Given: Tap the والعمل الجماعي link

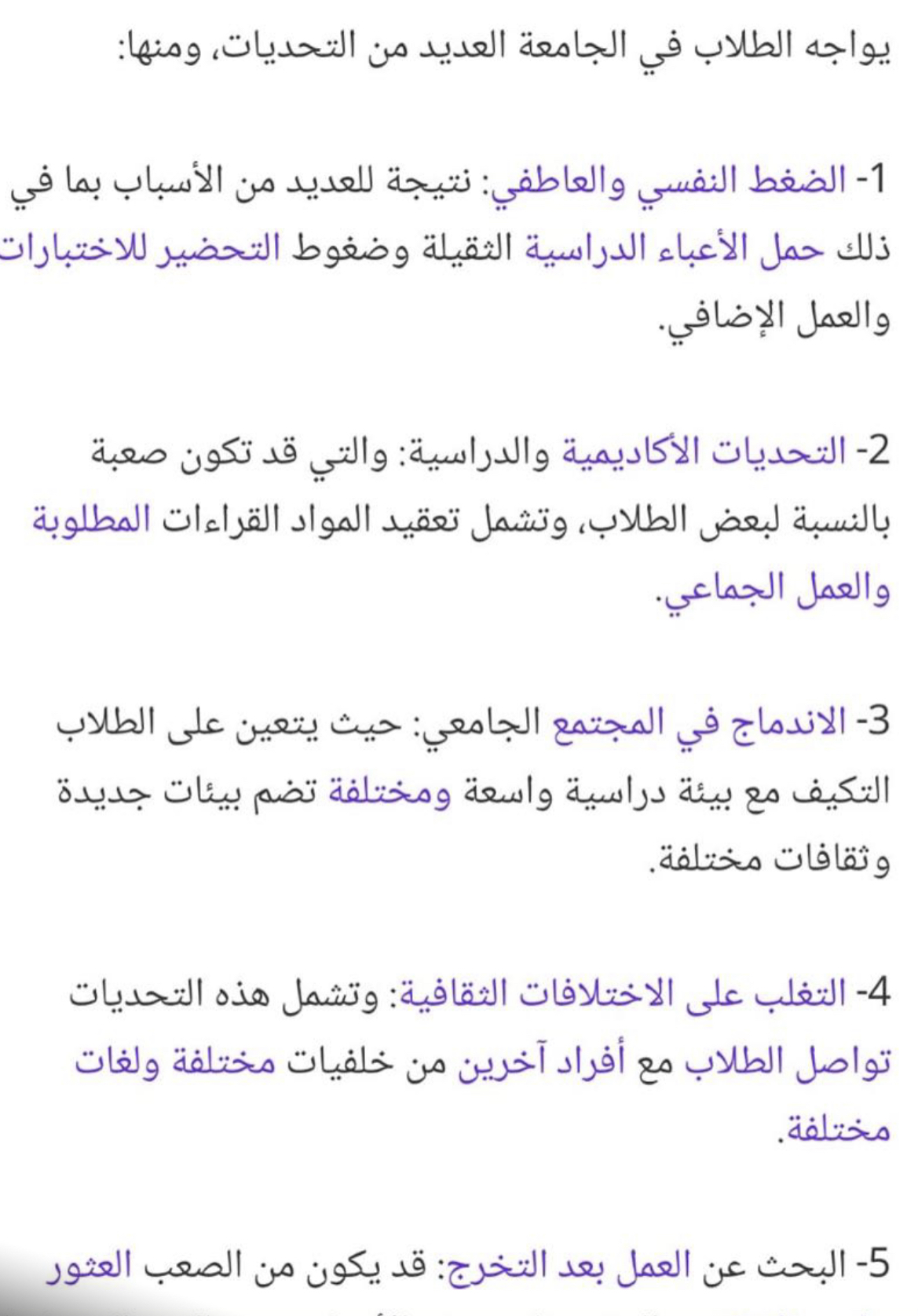Looking at the screenshot, I should 773,589.
